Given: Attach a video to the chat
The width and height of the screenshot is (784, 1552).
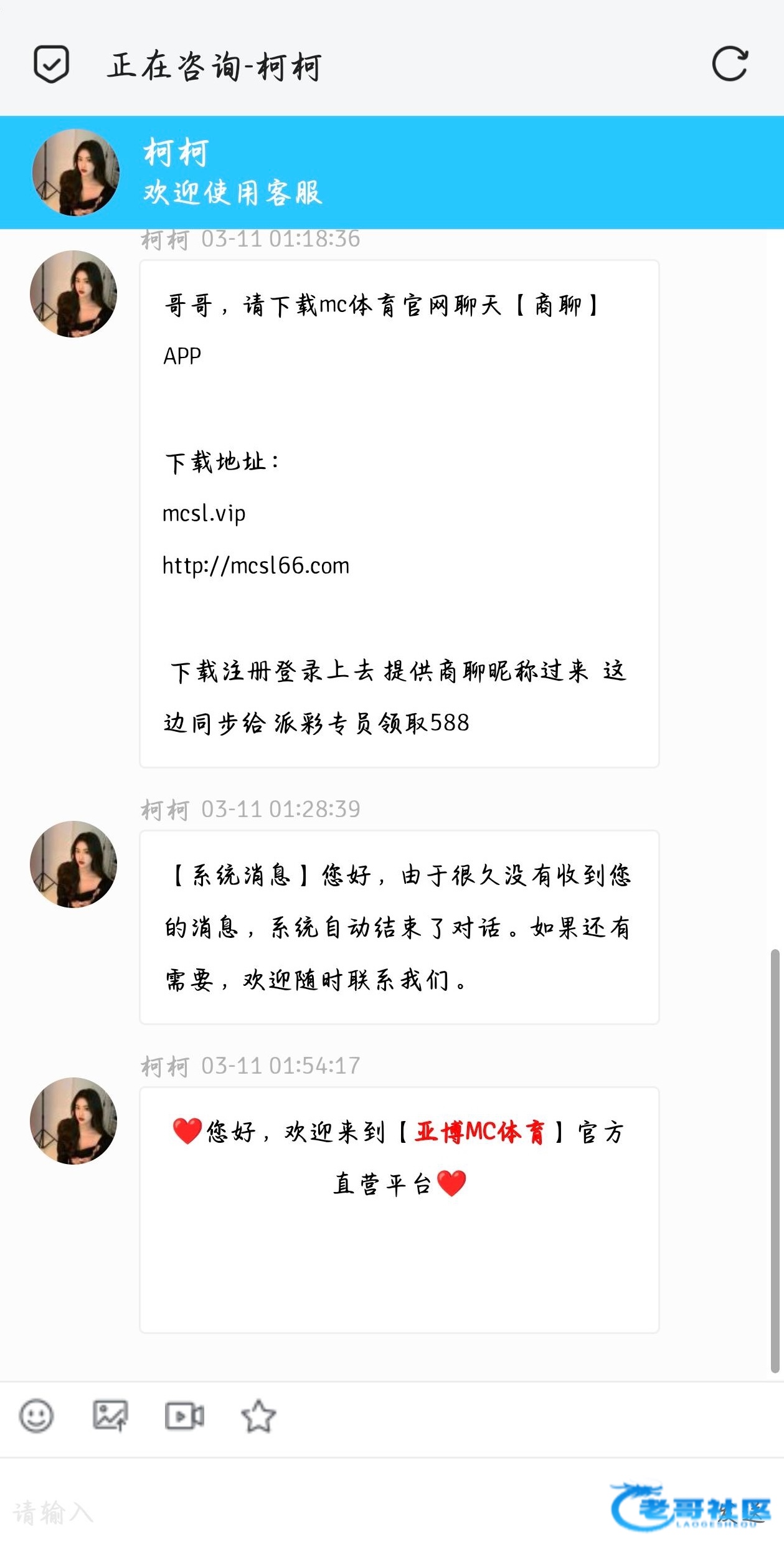Looking at the screenshot, I should (184, 1416).
